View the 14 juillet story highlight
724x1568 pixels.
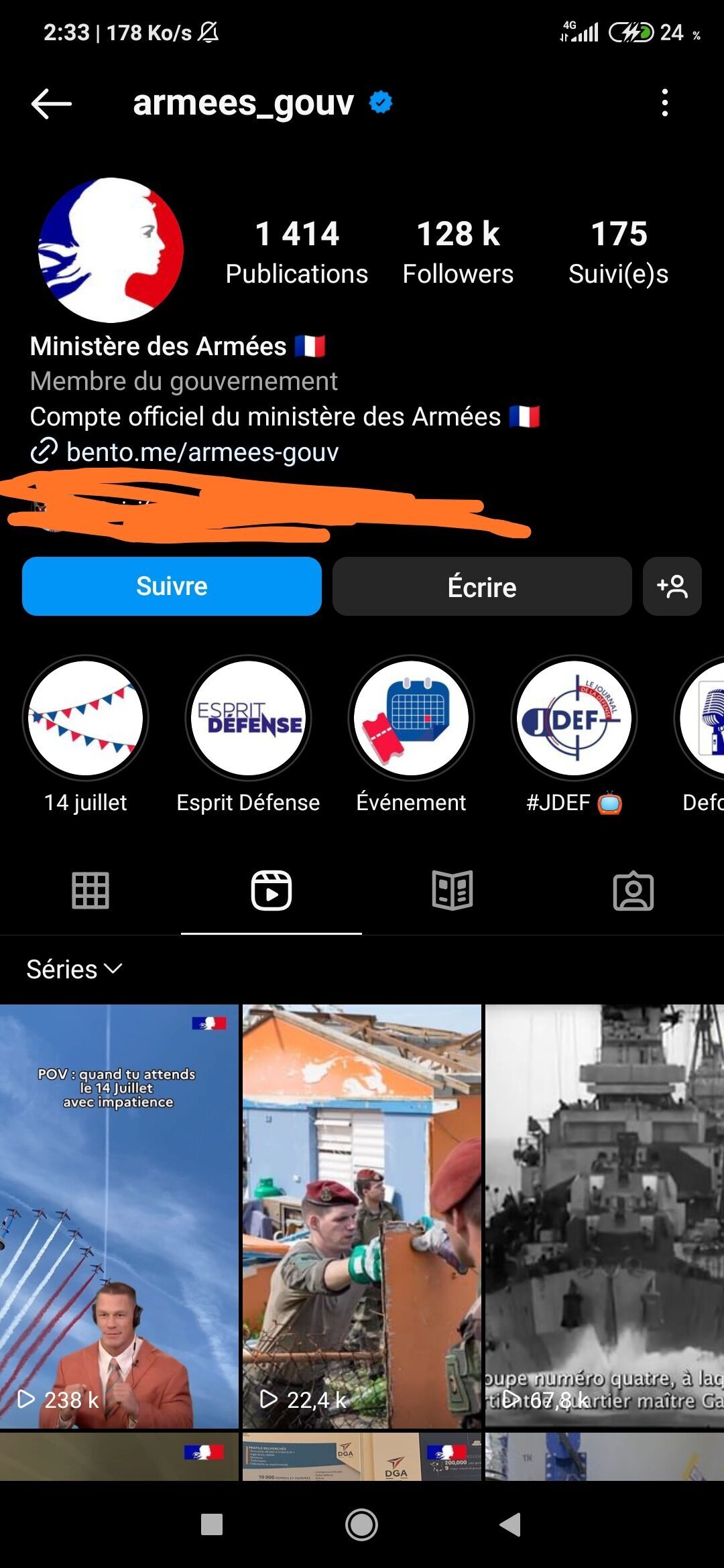point(85,718)
